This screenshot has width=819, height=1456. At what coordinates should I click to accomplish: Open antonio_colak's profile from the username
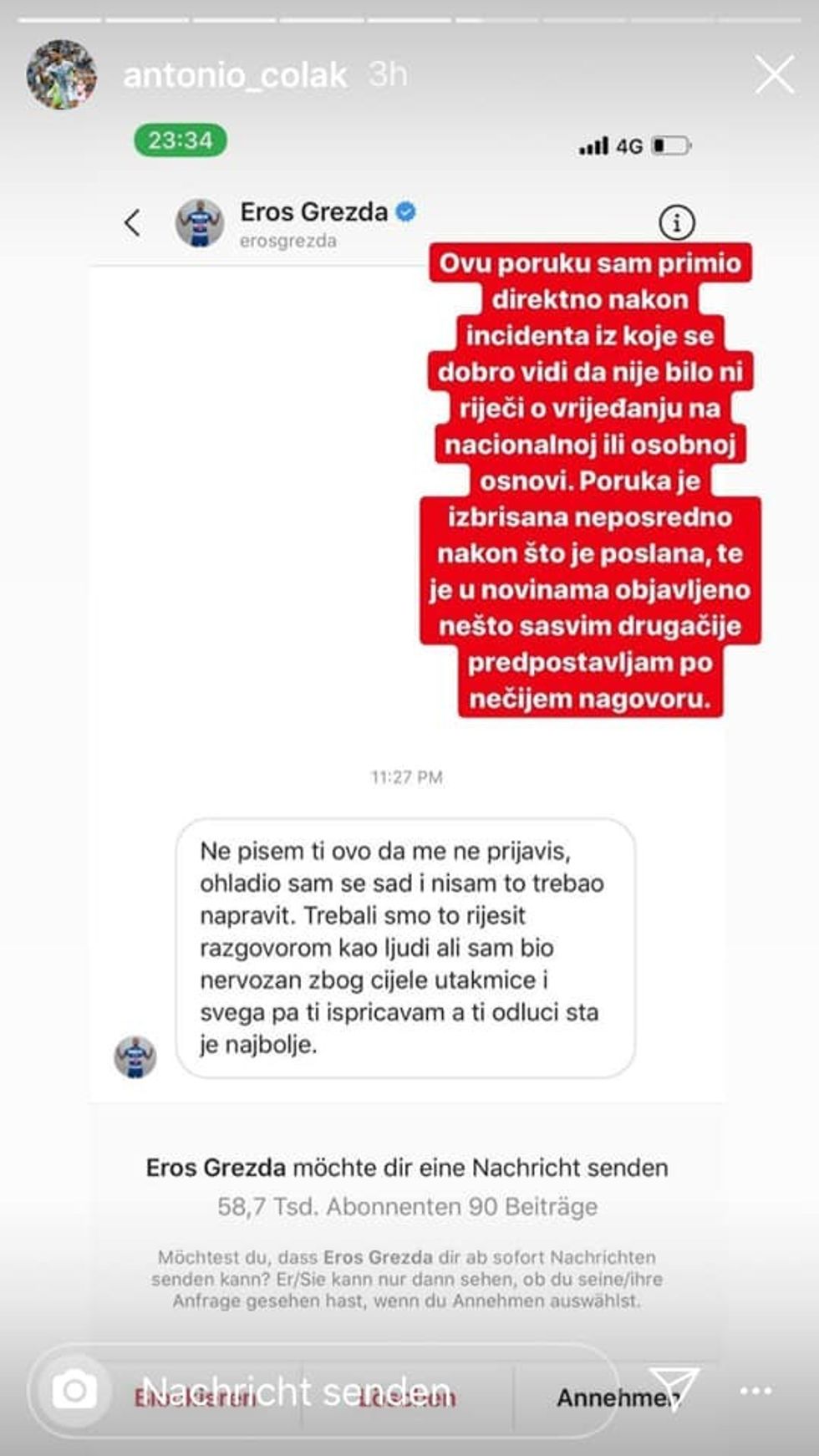click(x=235, y=75)
